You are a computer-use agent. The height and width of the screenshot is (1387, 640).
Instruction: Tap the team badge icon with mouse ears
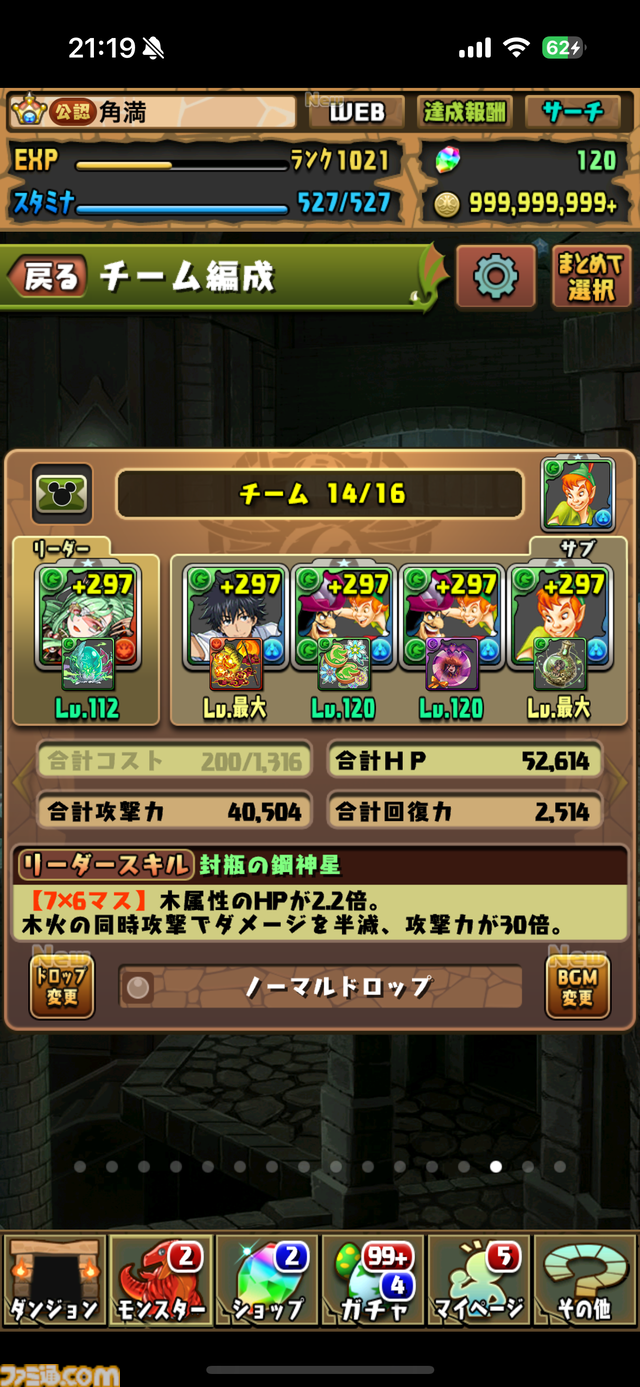pos(62,494)
